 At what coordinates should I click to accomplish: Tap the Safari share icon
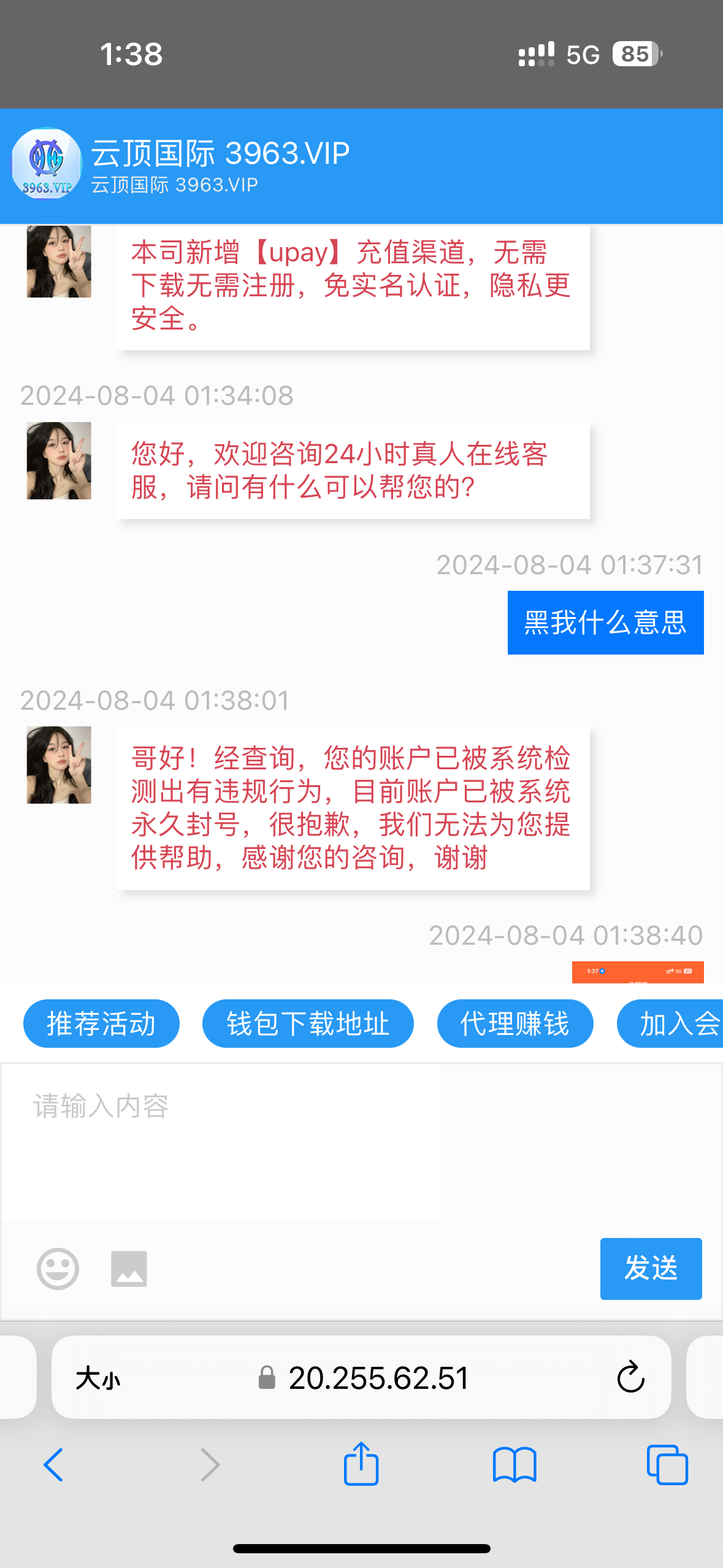click(361, 1464)
